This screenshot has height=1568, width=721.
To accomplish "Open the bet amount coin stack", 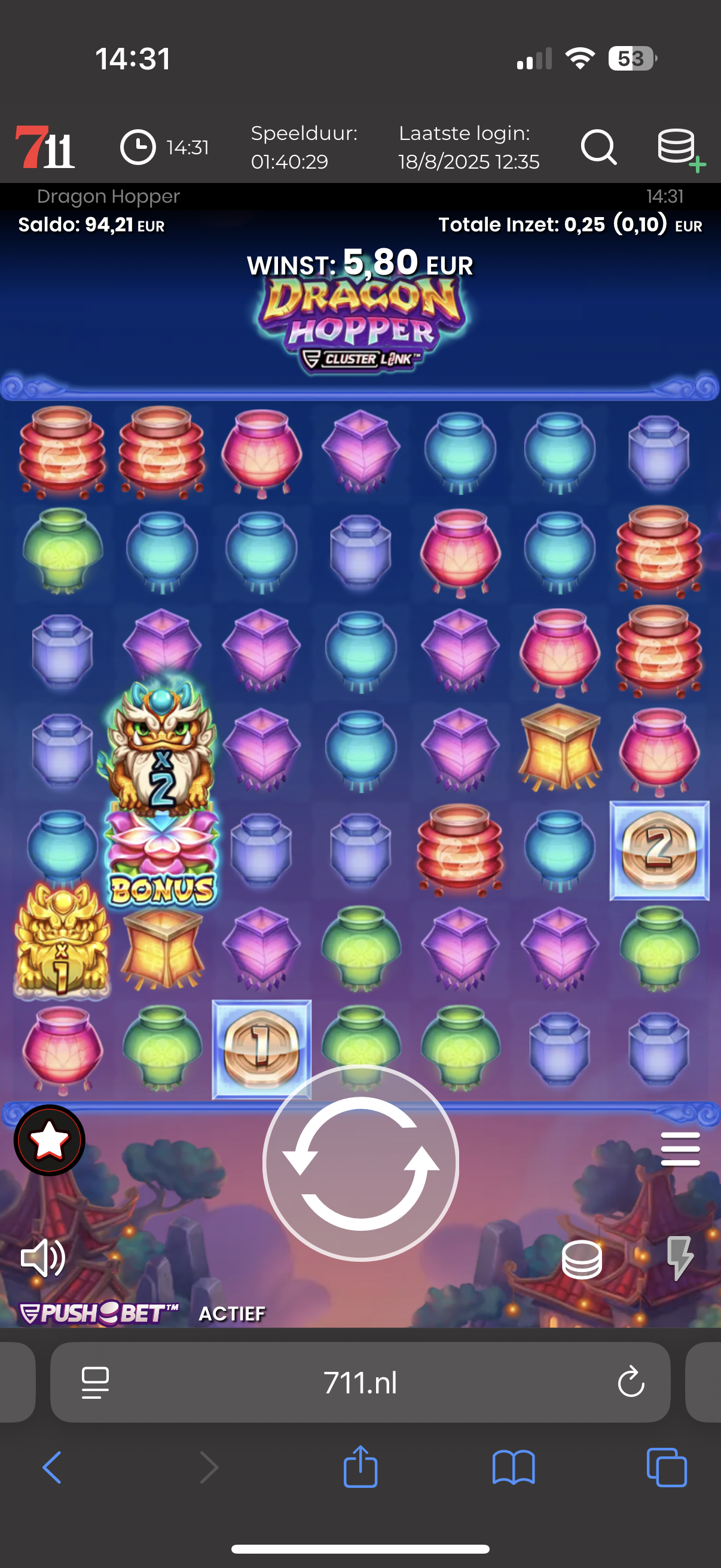I will [582, 1259].
